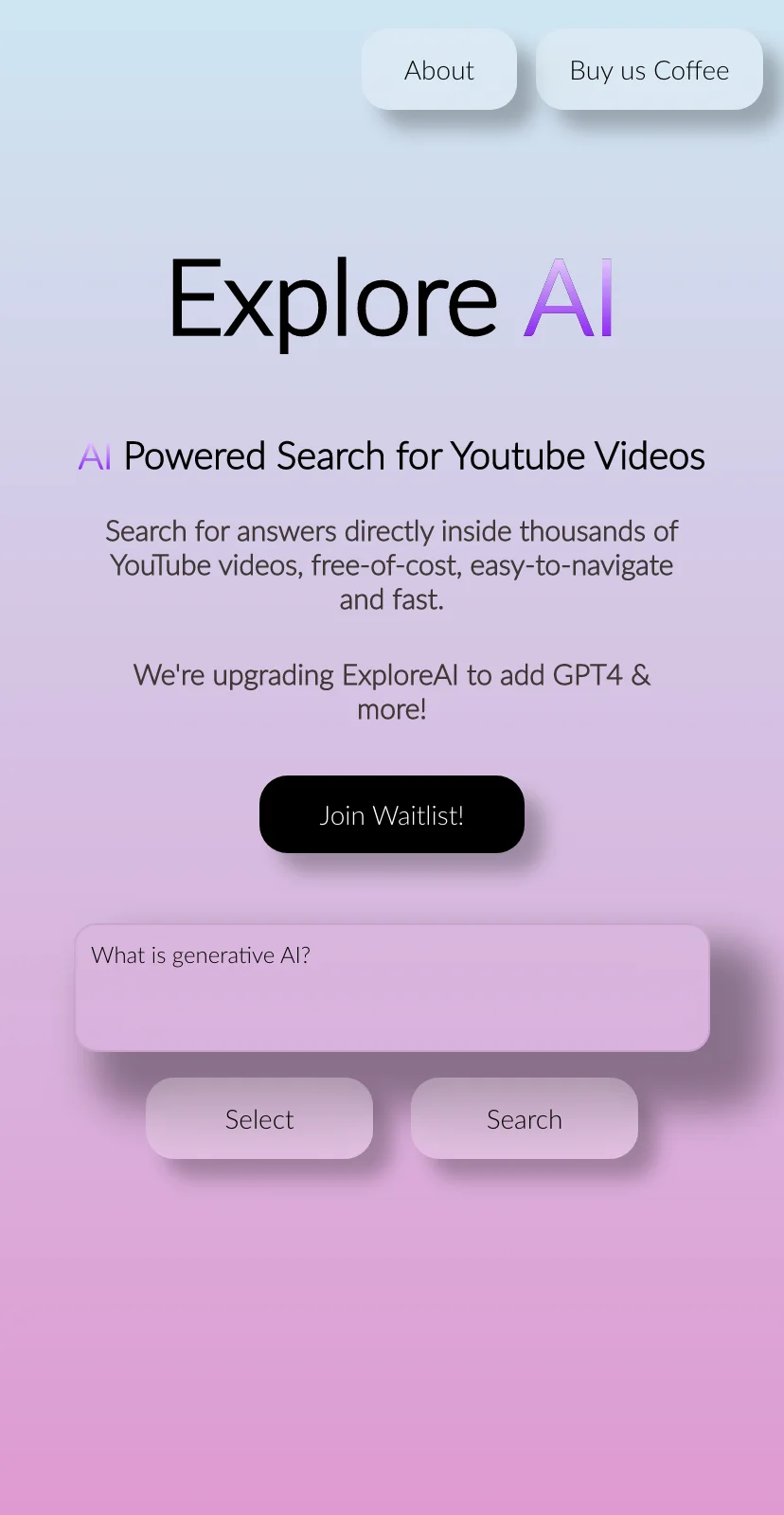Focus the 'What is generative AI?' text box
Image resolution: width=784 pixels, height=1515 pixels.
[392, 988]
